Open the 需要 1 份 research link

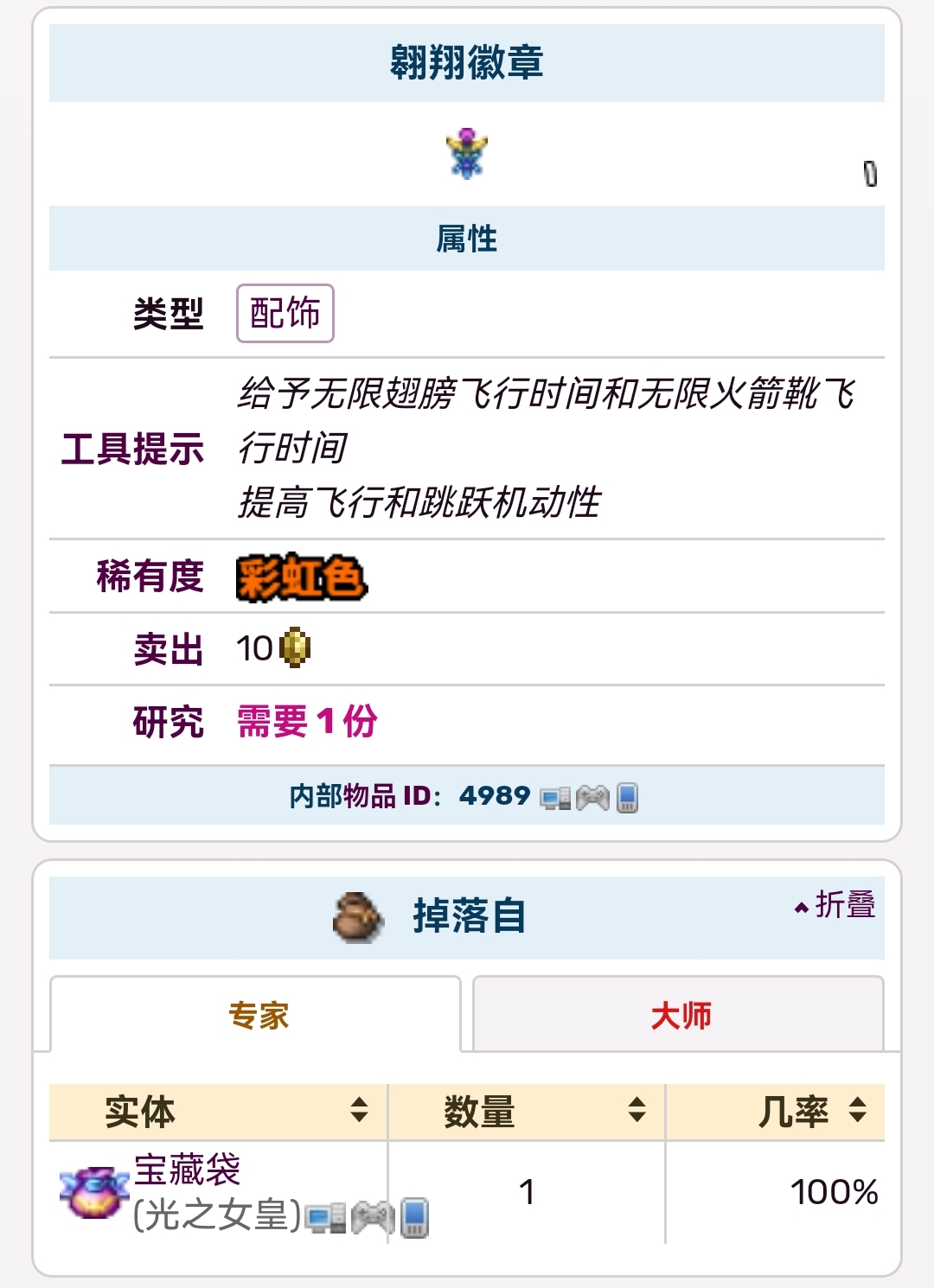pyautogui.click(x=307, y=721)
